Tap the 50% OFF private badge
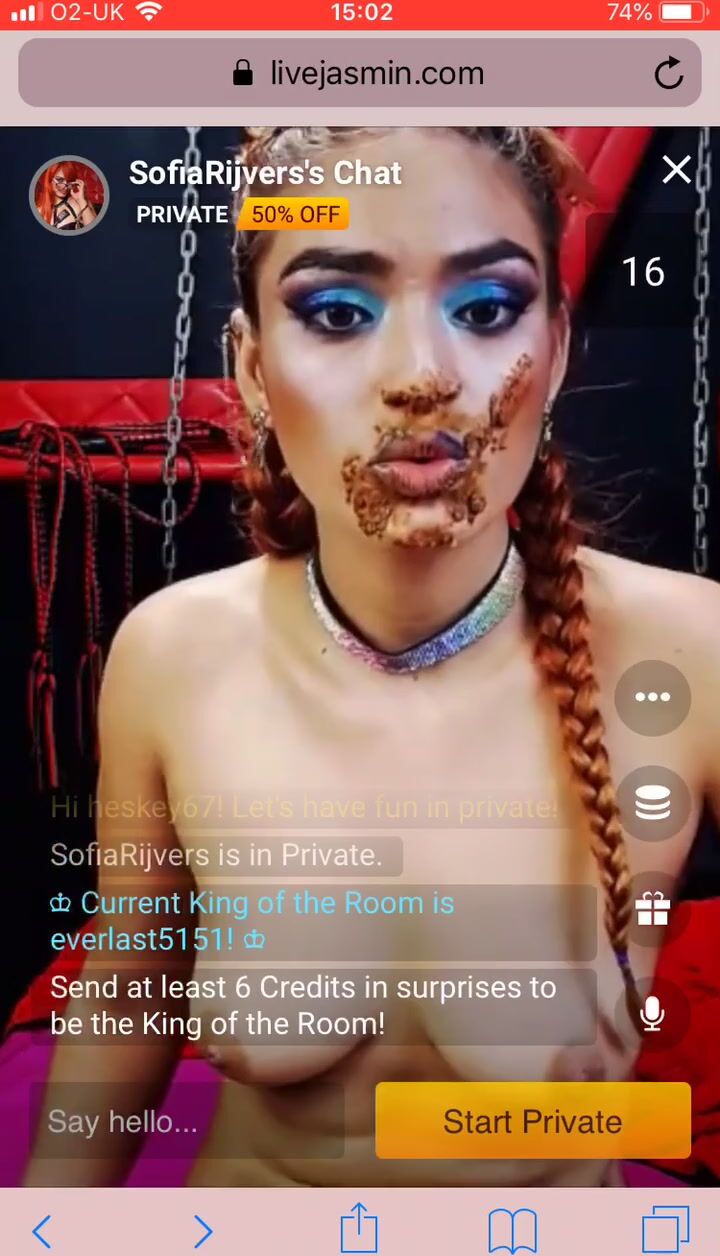720x1256 pixels. [294, 214]
